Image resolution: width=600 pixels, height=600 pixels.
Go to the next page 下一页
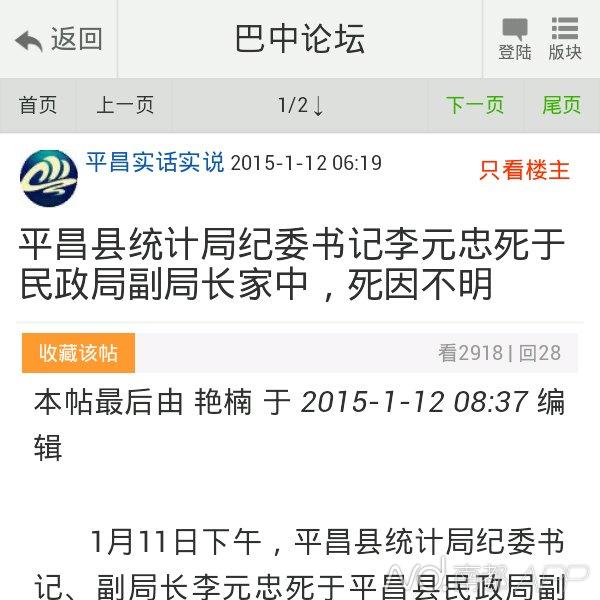(474, 105)
